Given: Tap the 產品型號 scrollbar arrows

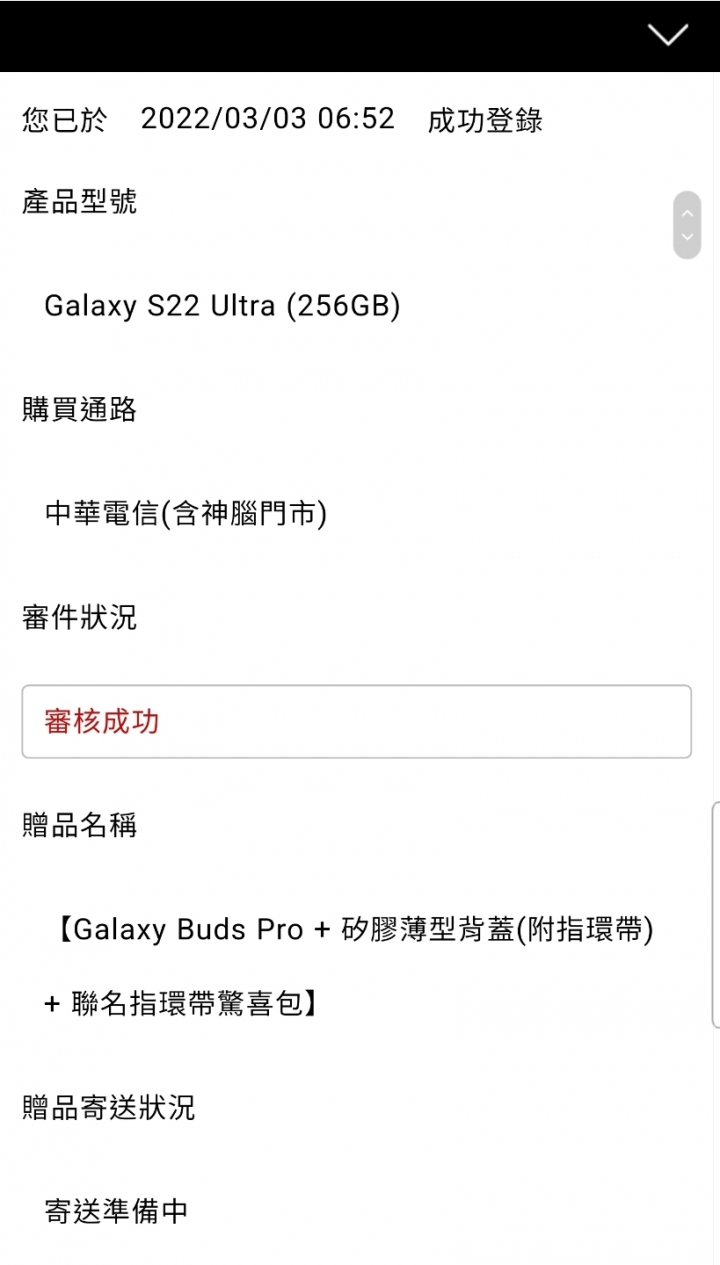Looking at the screenshot, I should point(687,225).
